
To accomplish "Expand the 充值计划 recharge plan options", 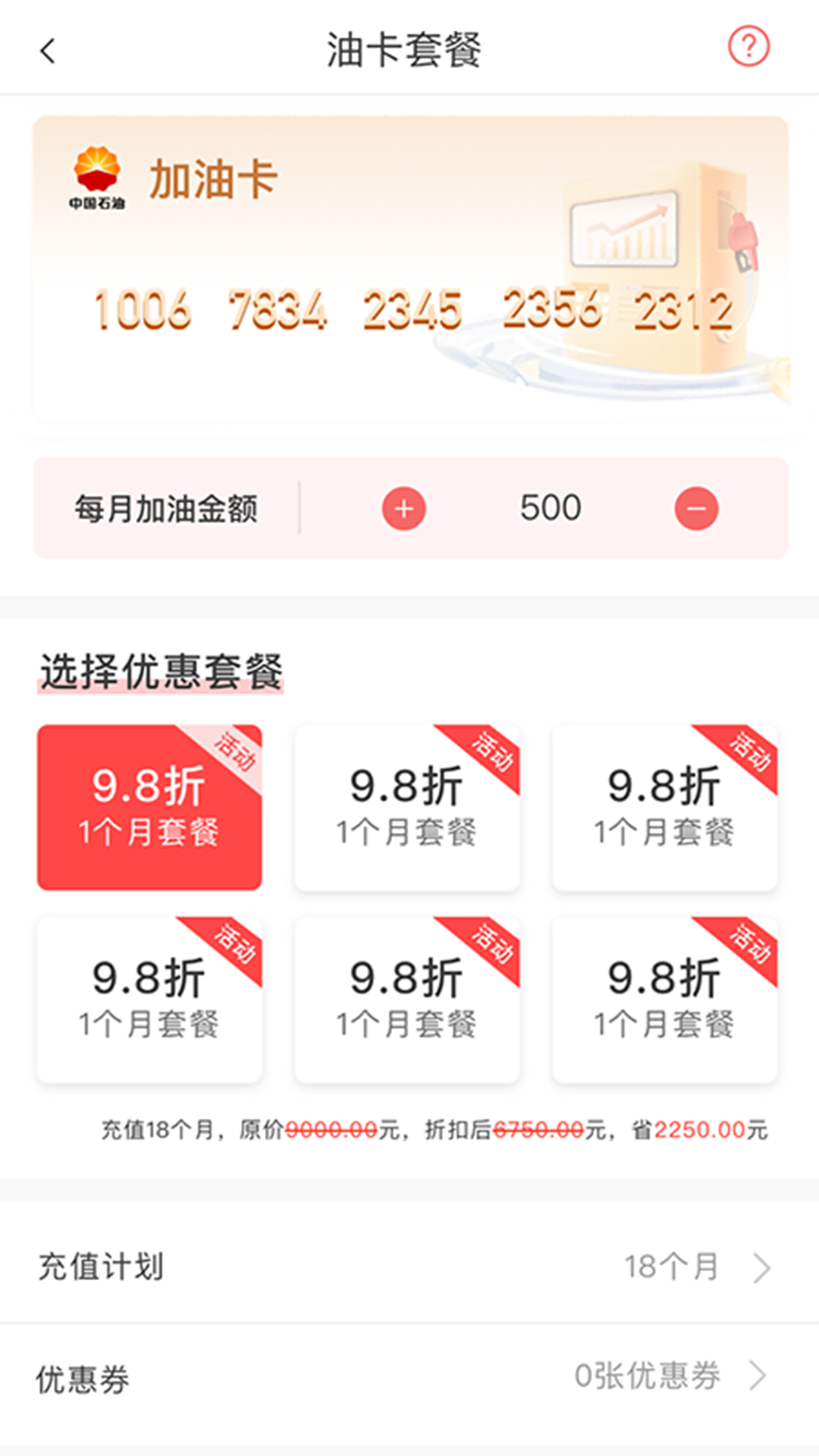I will click(x=409, y=1266).
